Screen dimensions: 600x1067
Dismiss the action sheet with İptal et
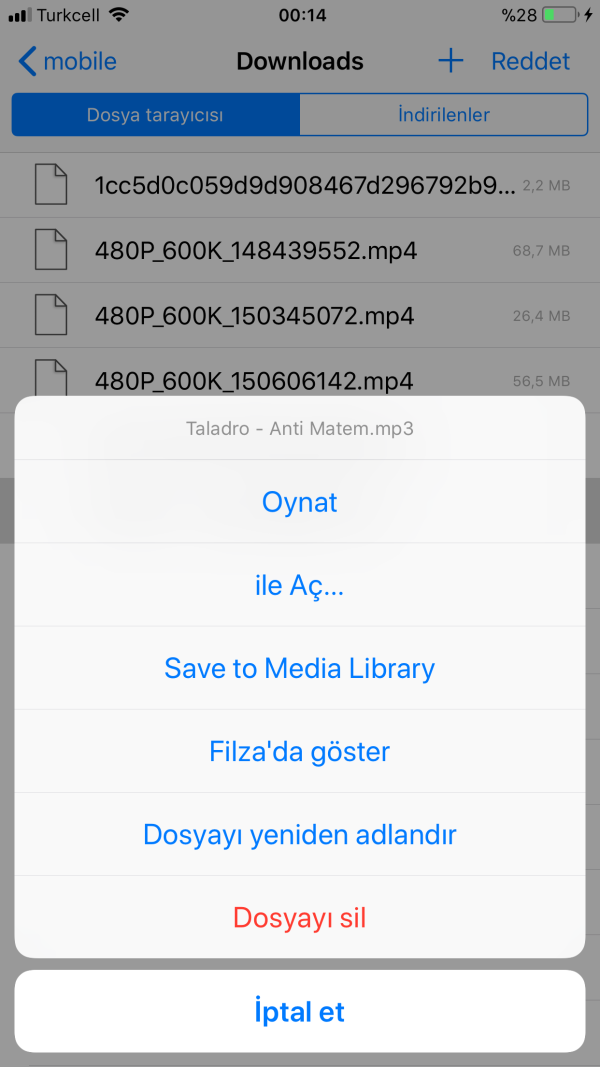300,1011
